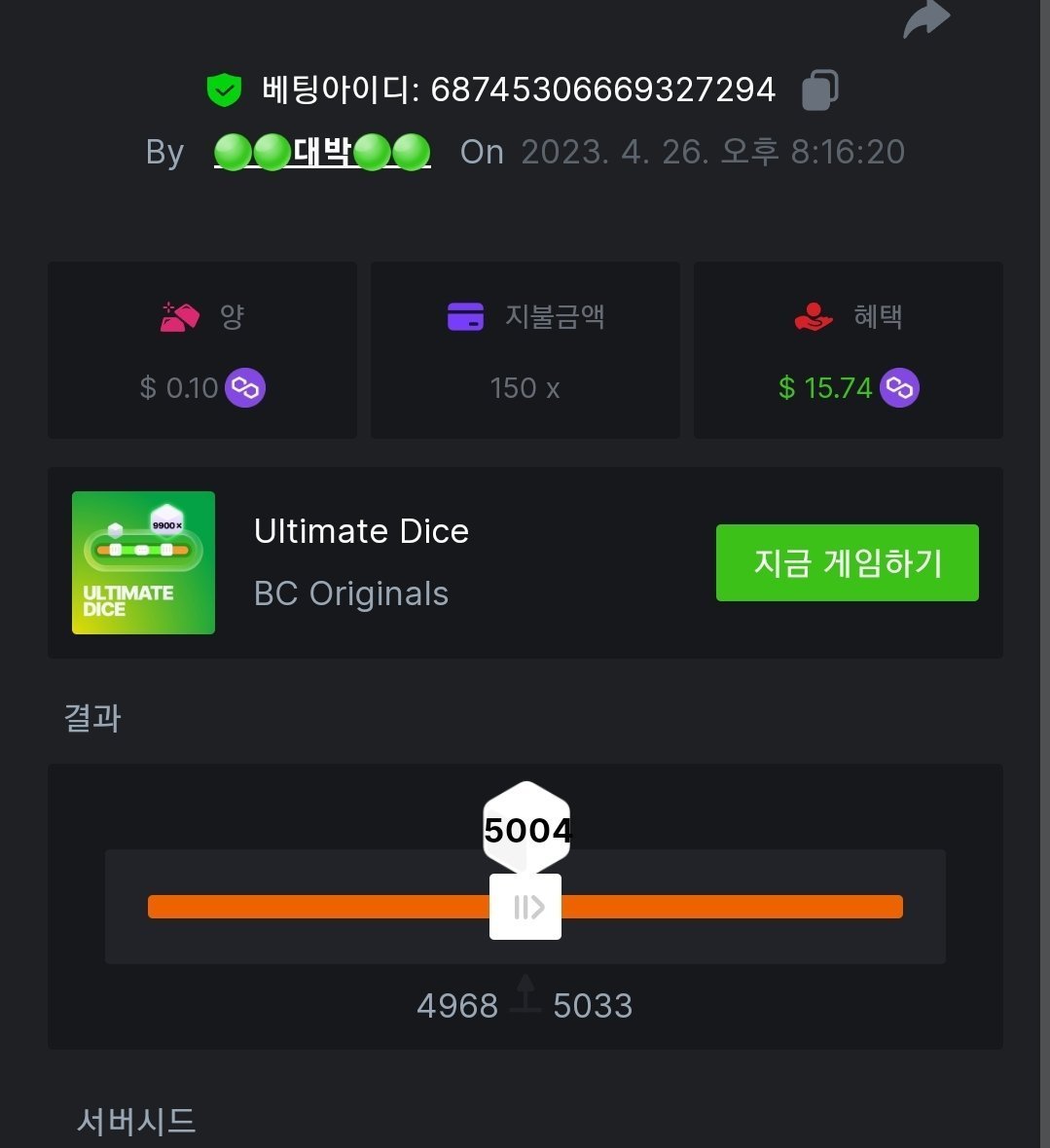Share this bet result
This screenshot has height=1148, width=1050.
coord(925,19)
